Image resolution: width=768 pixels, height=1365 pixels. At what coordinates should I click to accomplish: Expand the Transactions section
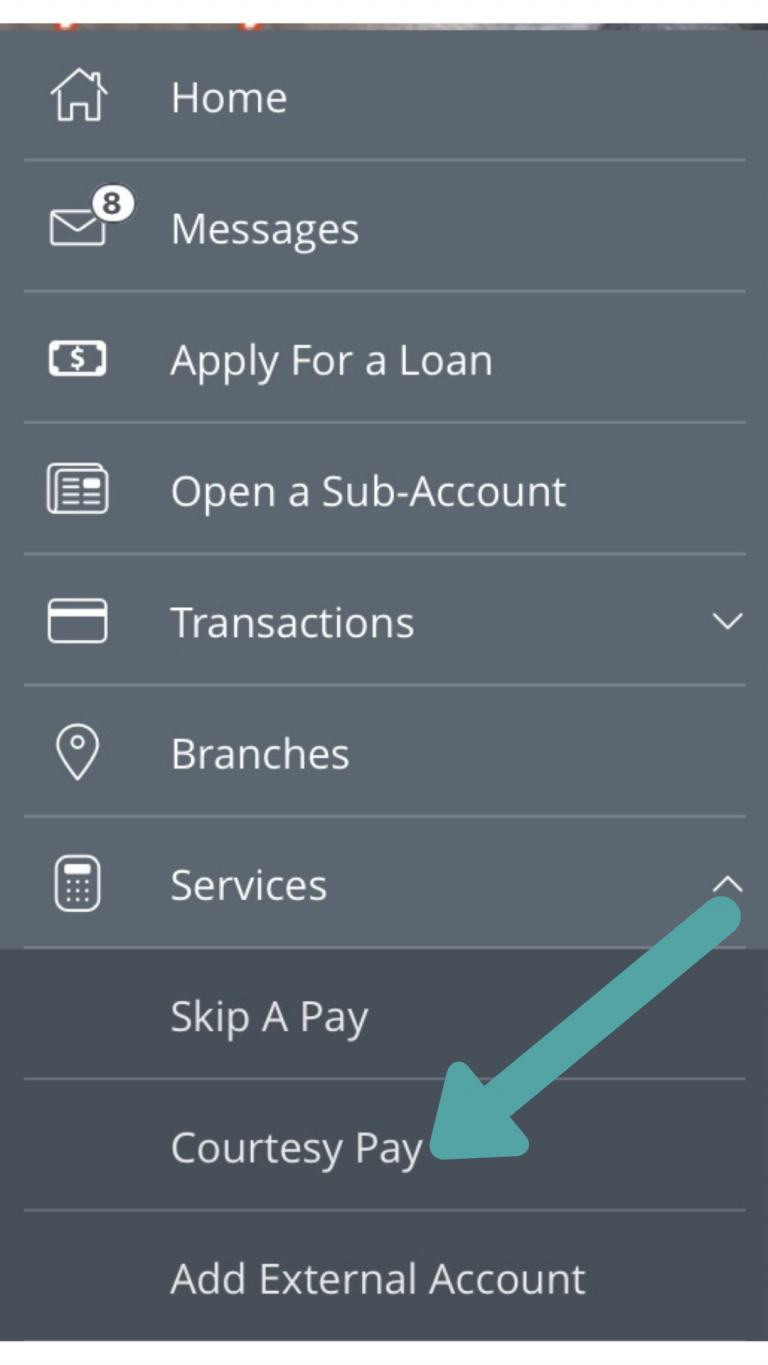(x=729, y=621)
